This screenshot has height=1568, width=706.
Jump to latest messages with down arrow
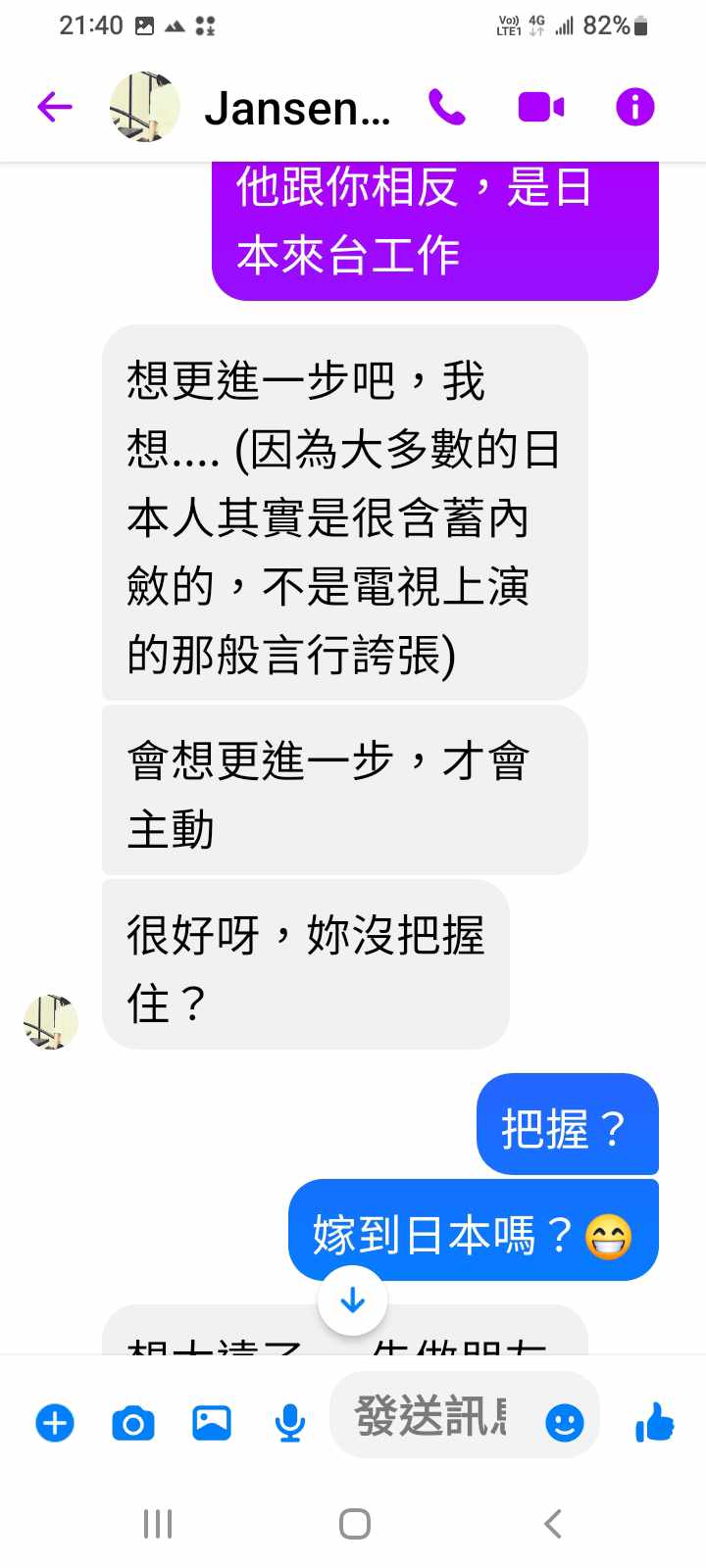pyautogui.click(x=353, y=1300)
